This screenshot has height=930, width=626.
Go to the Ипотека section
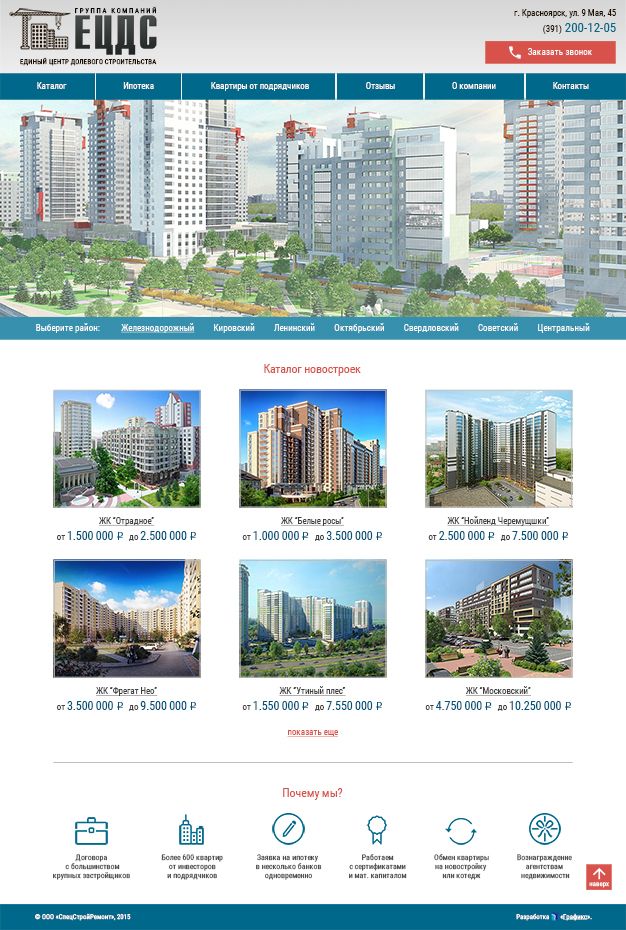pos(138,87)
